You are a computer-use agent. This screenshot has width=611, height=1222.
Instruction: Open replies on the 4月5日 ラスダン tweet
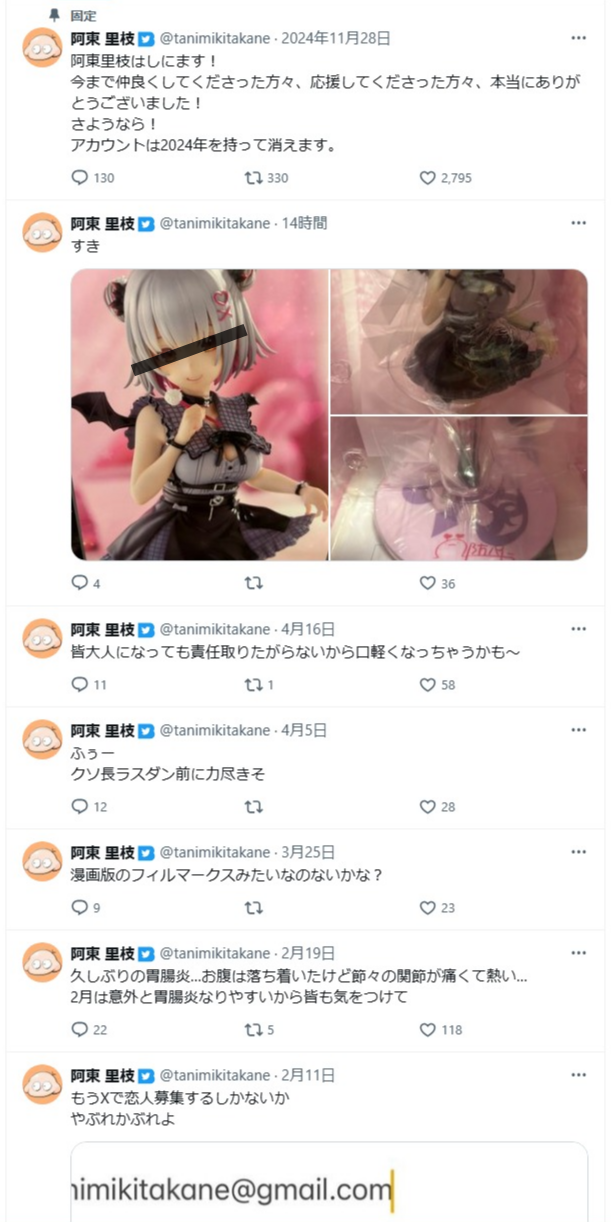81,807
